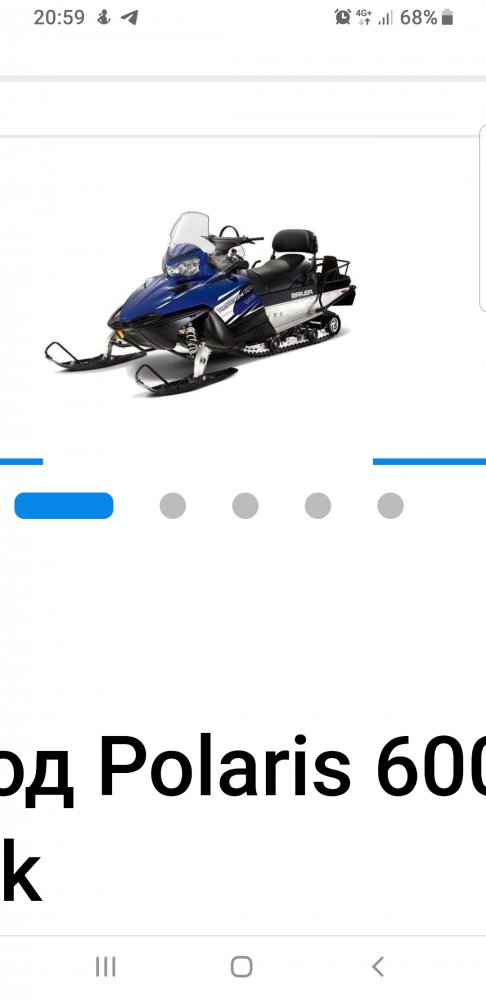Open the Polaris snowmobile product image
Viewport: 486px width, 1000px height.
pos(201,304)
